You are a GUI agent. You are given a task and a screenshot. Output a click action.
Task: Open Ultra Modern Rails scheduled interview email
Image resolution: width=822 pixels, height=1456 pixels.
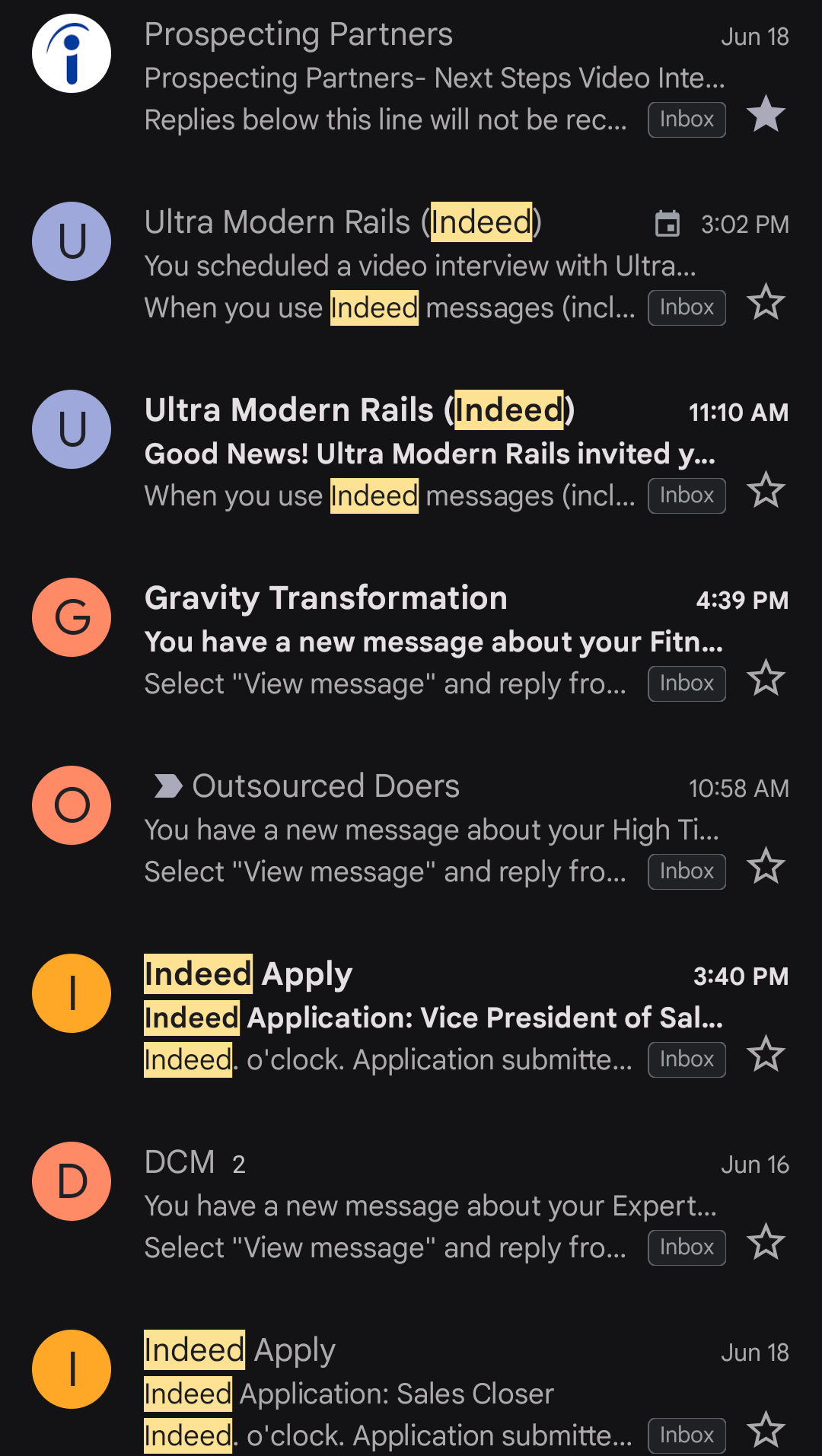419,266
